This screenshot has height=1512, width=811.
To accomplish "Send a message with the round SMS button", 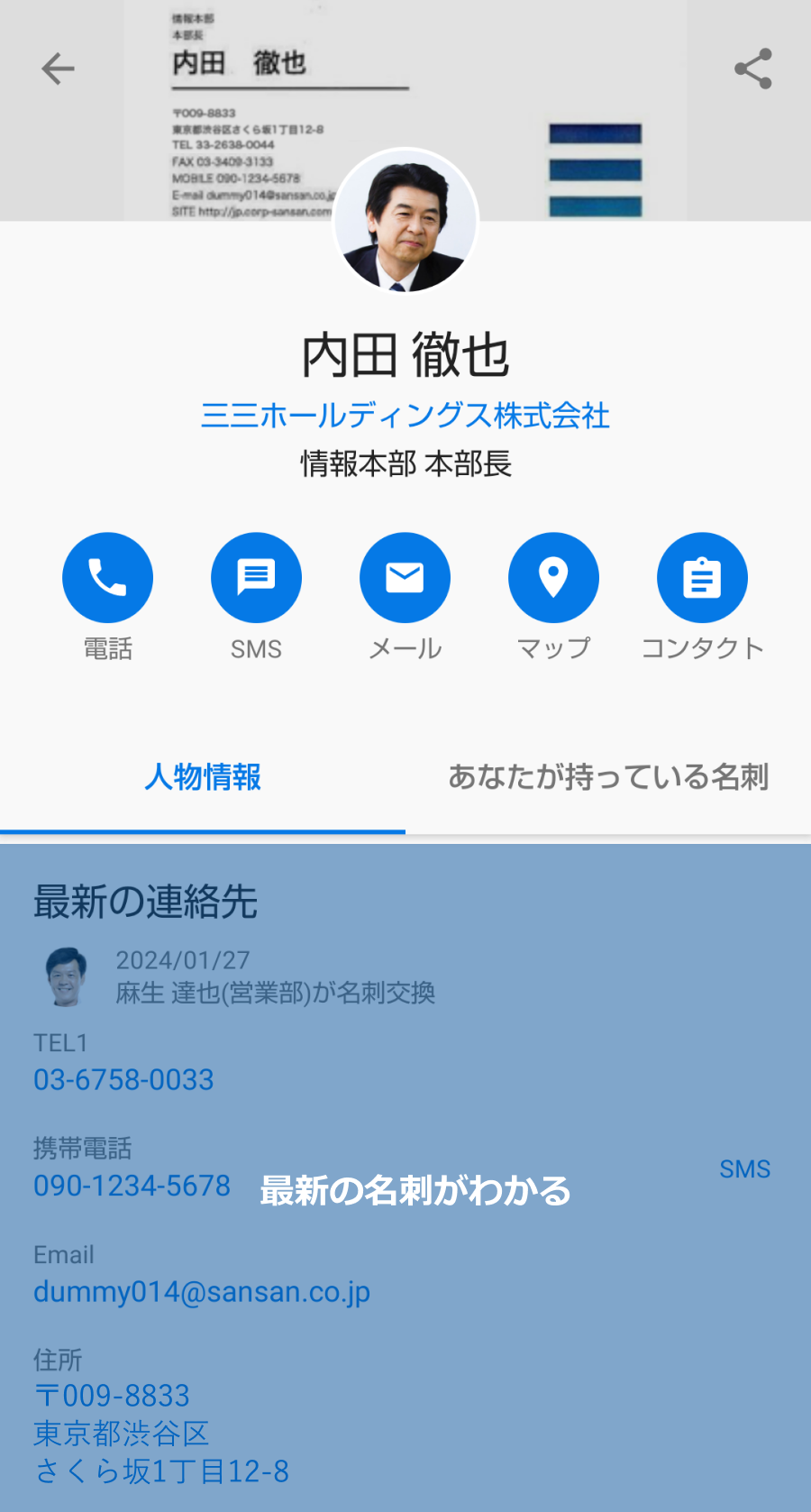I will [x=256, y=578].
